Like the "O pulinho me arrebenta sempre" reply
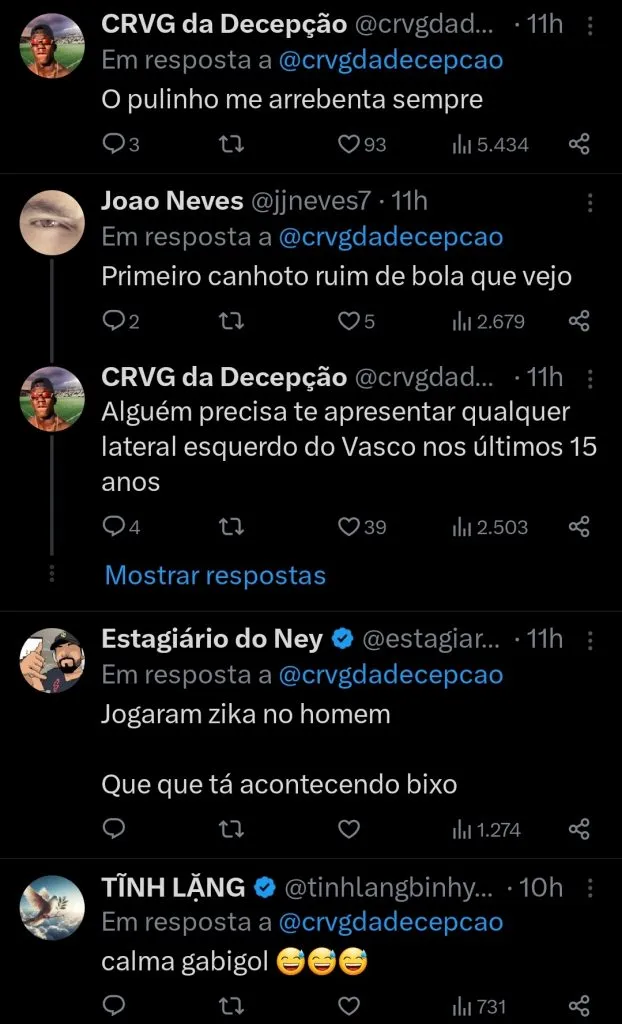The height and width of the screenshot is (1024, 622). [348, 145]
